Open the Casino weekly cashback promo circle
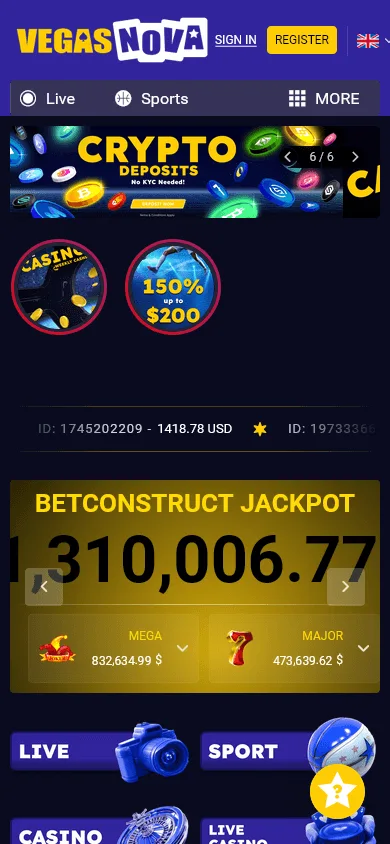 pos(59,287)
